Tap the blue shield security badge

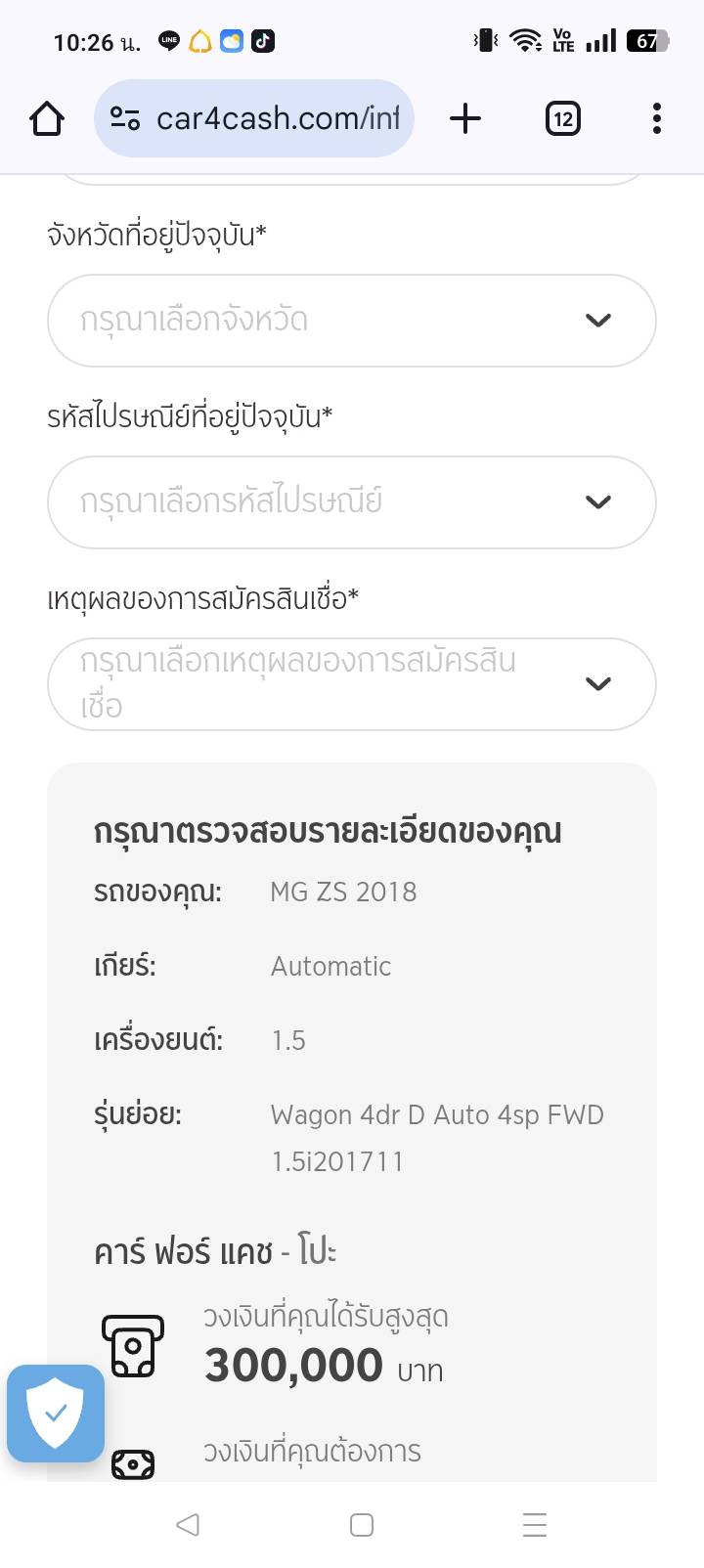[x=56, y=1413]
